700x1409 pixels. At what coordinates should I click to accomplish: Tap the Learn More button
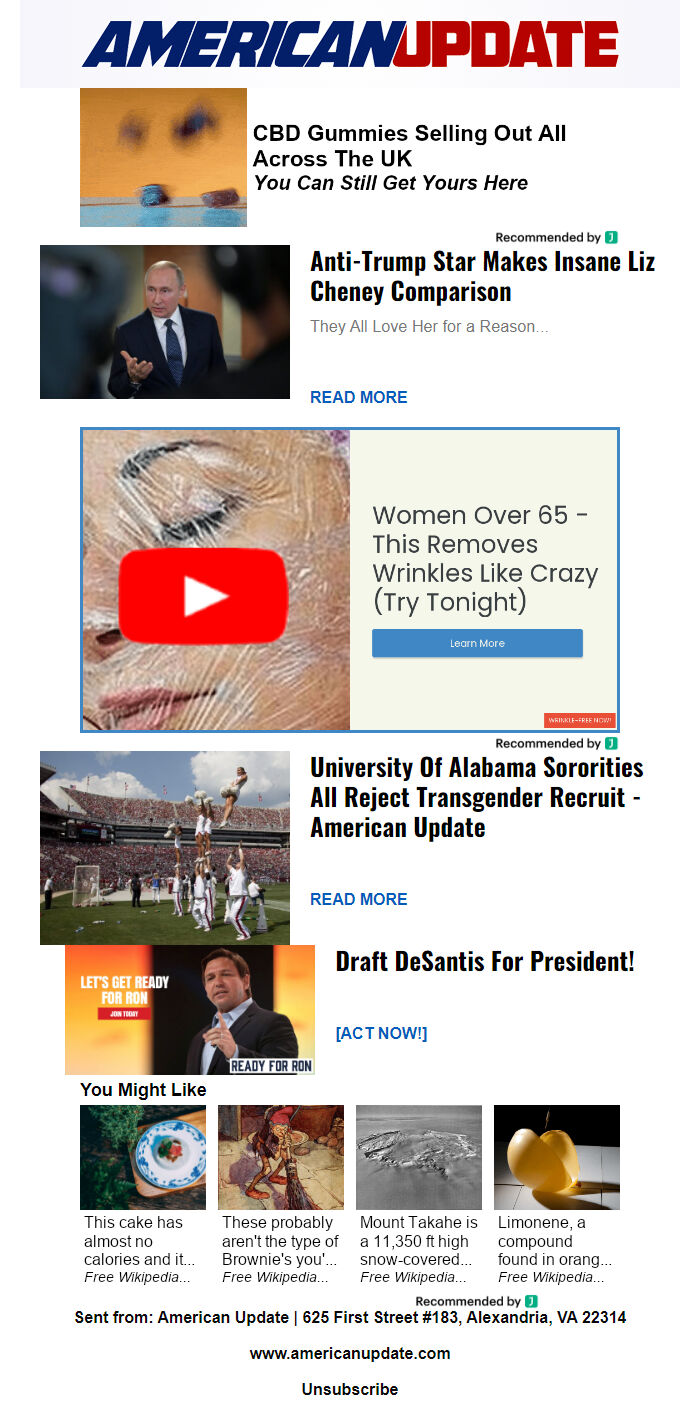coord(477,643)
